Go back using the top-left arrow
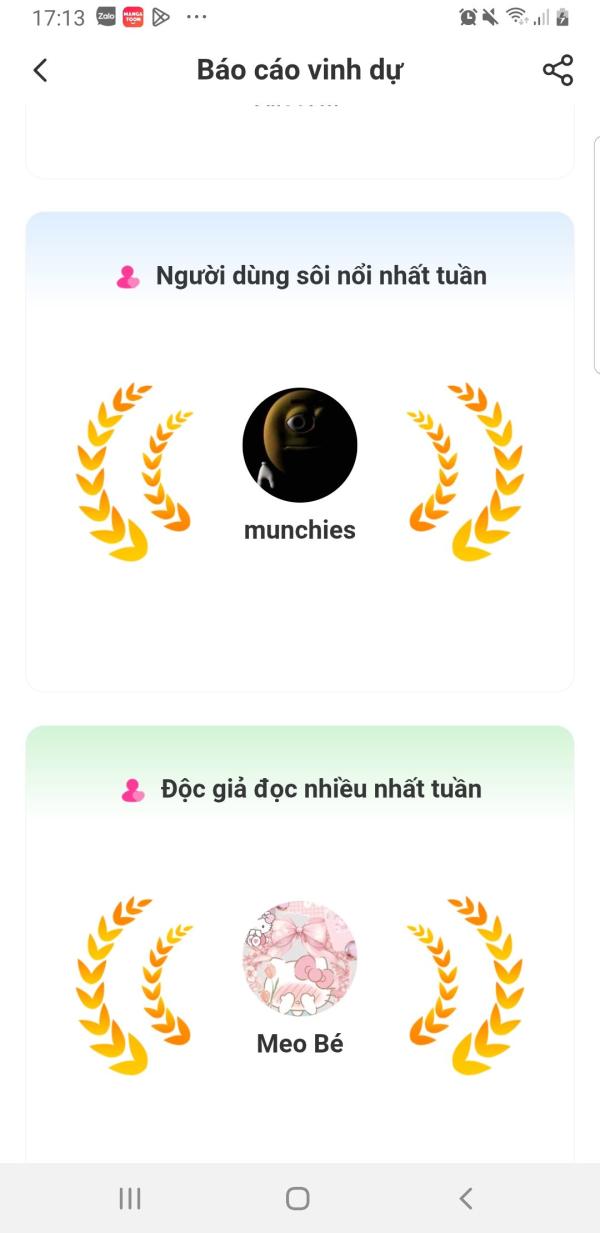The width and height of the screenshot is (600, 1233). pyautogui.click(x=40, y=70)
